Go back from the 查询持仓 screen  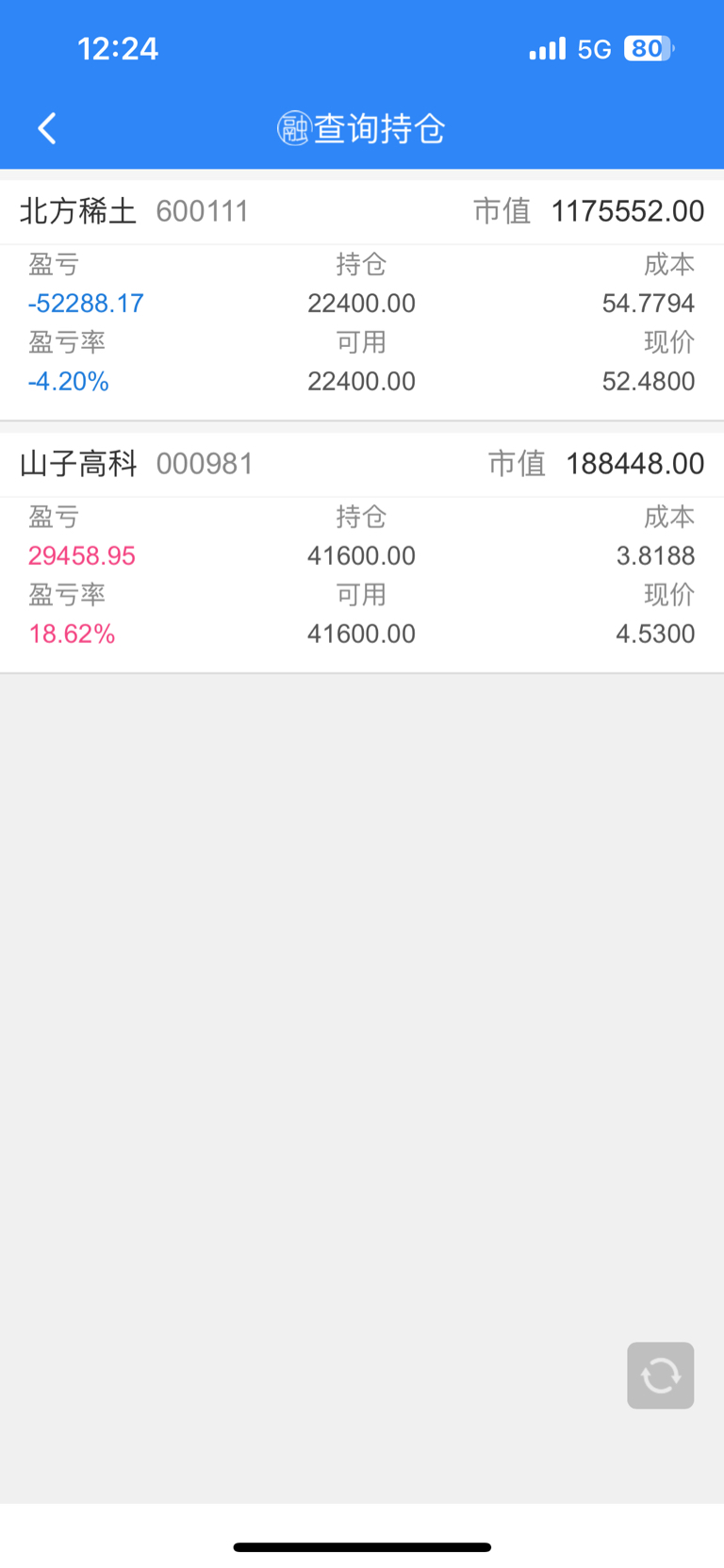pyautogui.click(x=47, y=128)
